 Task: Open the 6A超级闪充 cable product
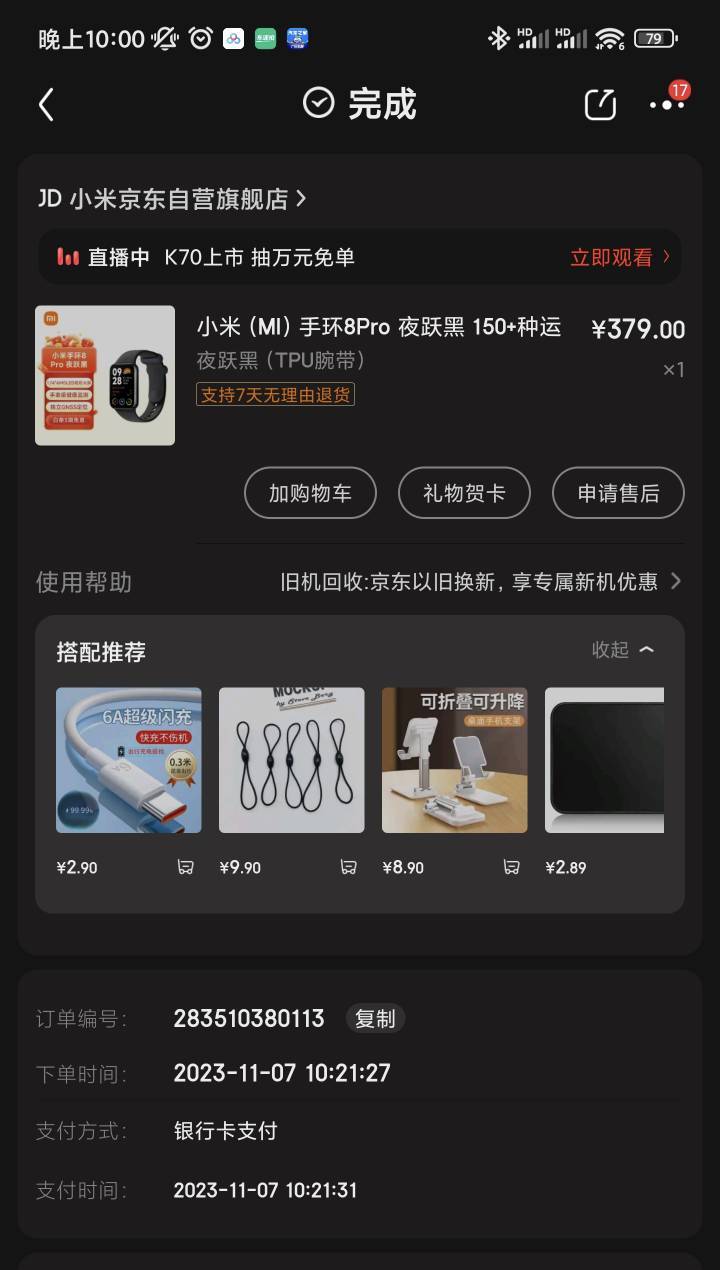pos(129,760)
